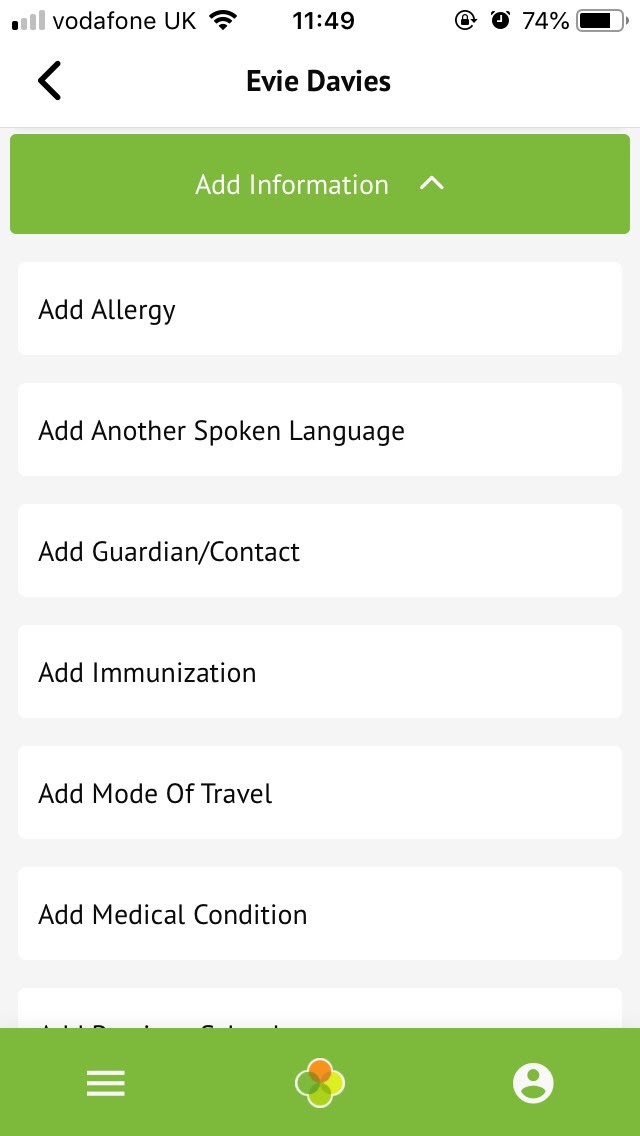640x1136 pixels.
Task: Open the profile account icon
Action: pyautogui.click(x=533, y=1083)
